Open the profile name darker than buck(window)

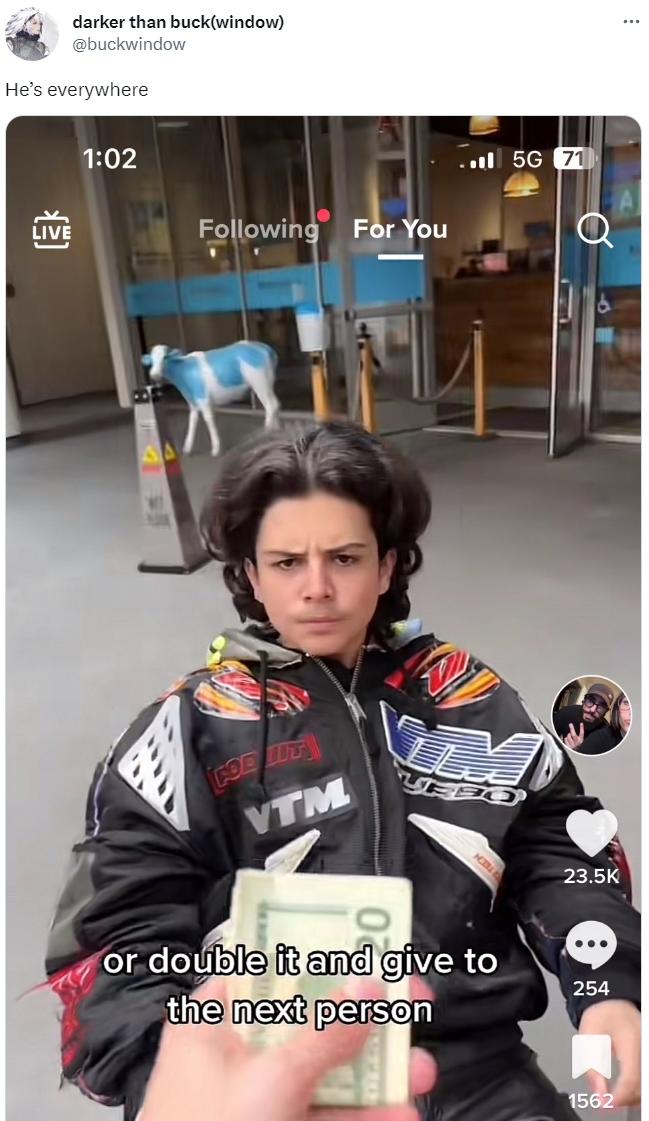click(178, 22)
